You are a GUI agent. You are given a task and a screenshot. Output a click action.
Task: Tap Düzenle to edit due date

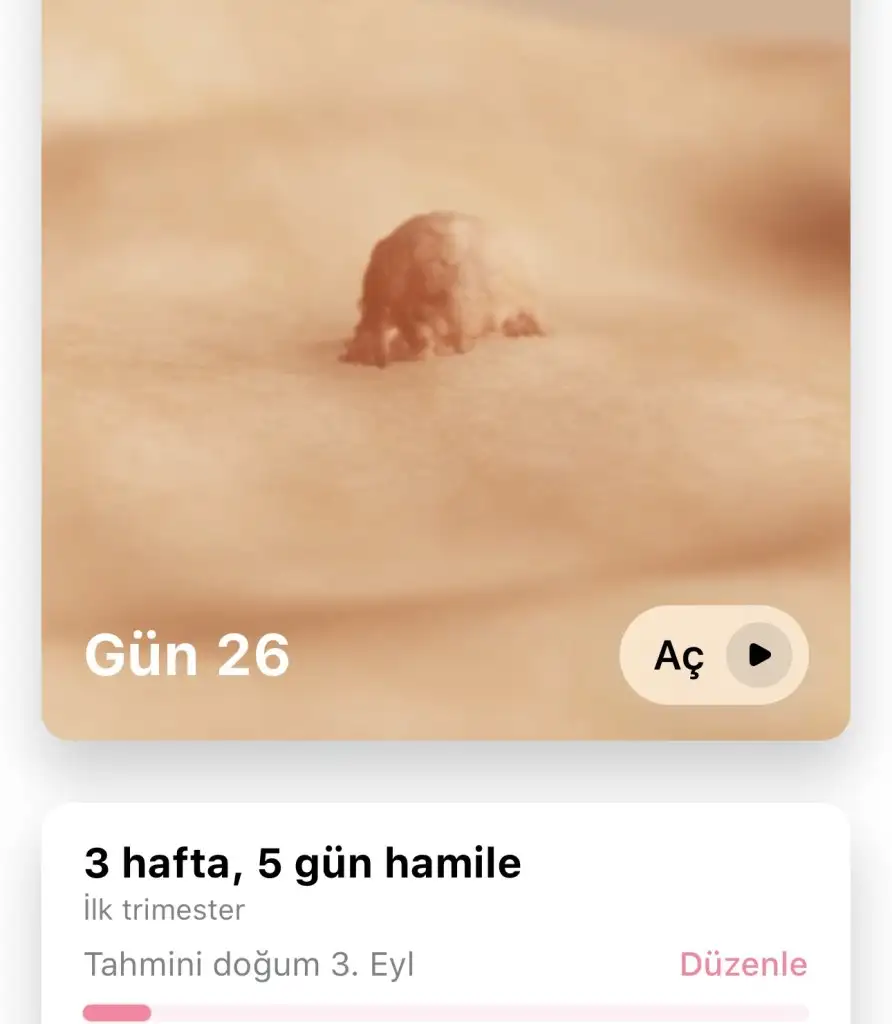[x=743, y=964]
